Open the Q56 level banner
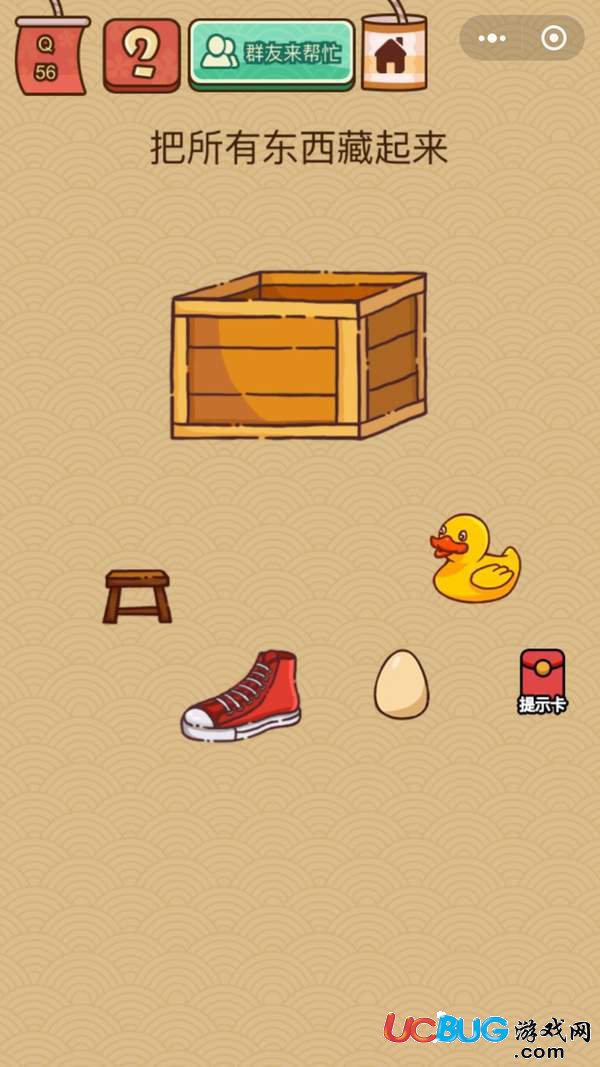Image resolution: width=600 pixels, height=1067 pixels. point(46,57)
